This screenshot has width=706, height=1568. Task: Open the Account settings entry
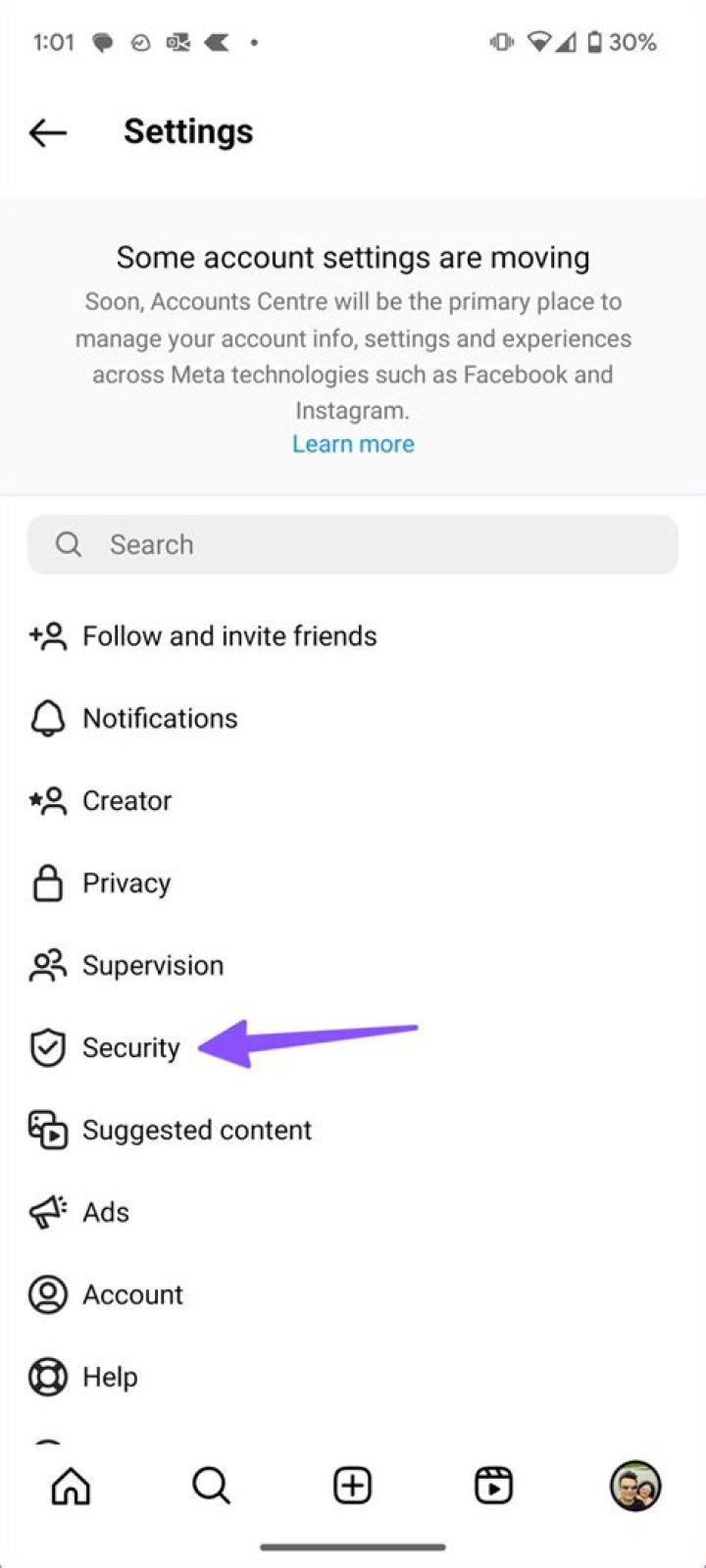point(132,1293)
